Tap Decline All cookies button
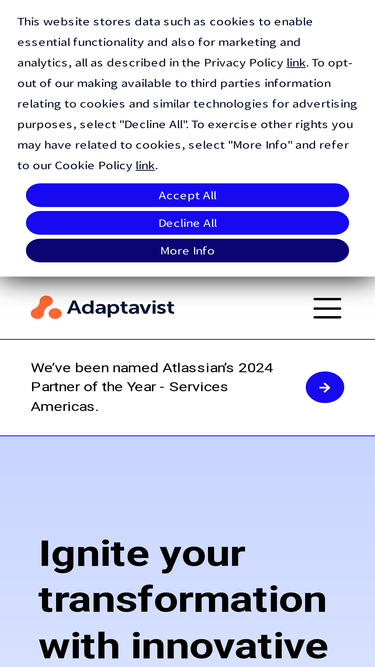Screen dimensions: 375x667 click(187, 223)
